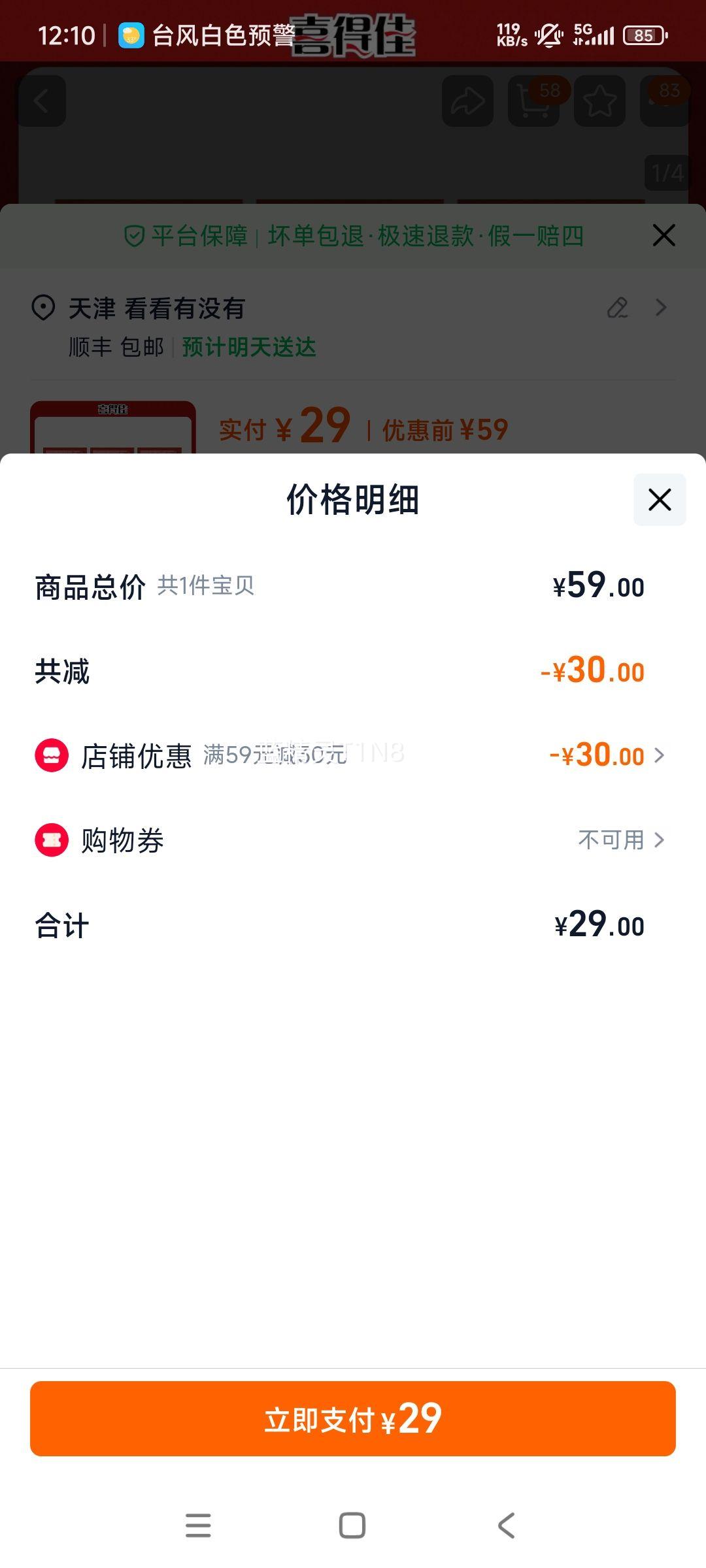Open recent apps menu
The image size is (706, 1568).
click(198, 1526)
